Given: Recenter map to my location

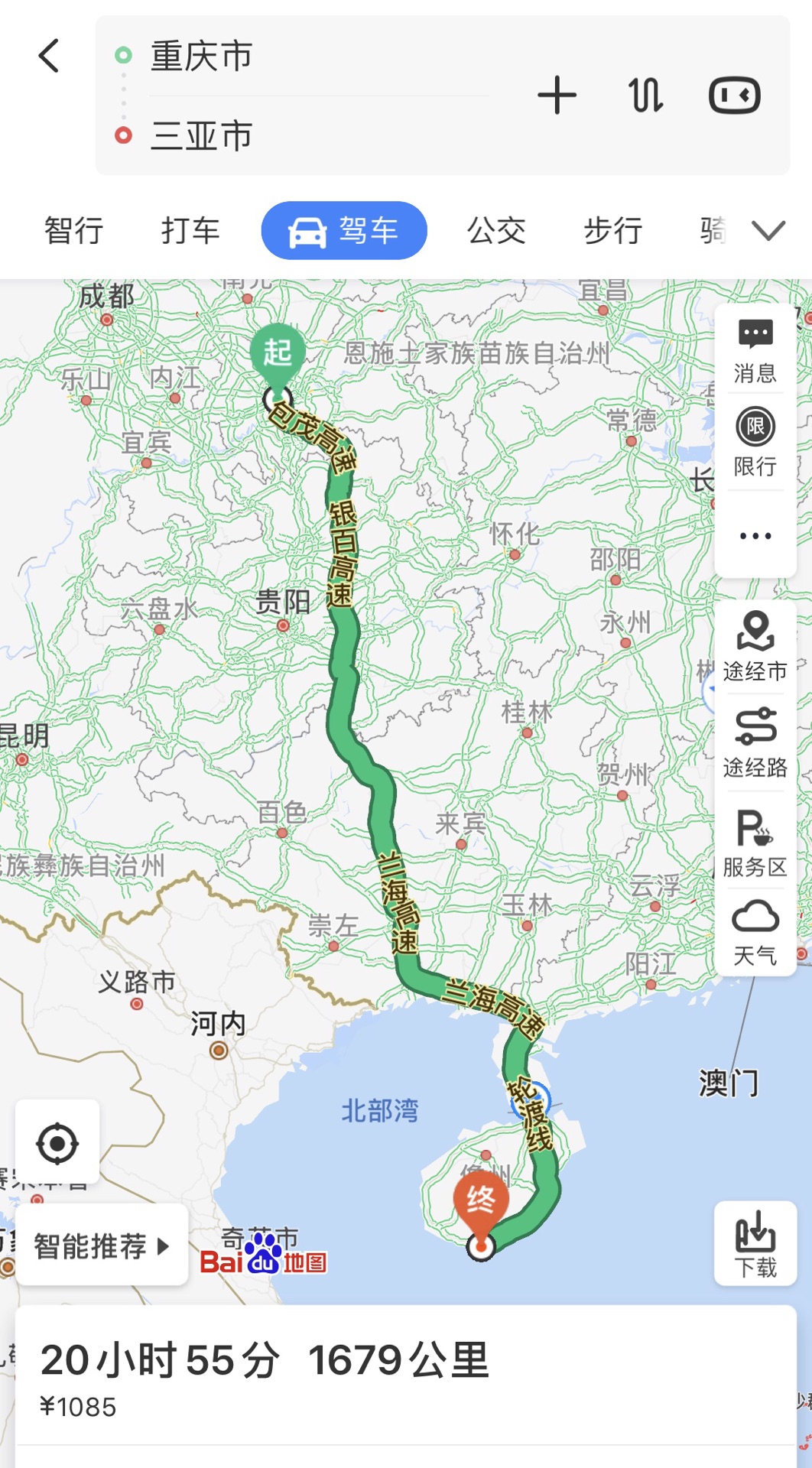Looking at the screenshot, I should point(57,1144).
